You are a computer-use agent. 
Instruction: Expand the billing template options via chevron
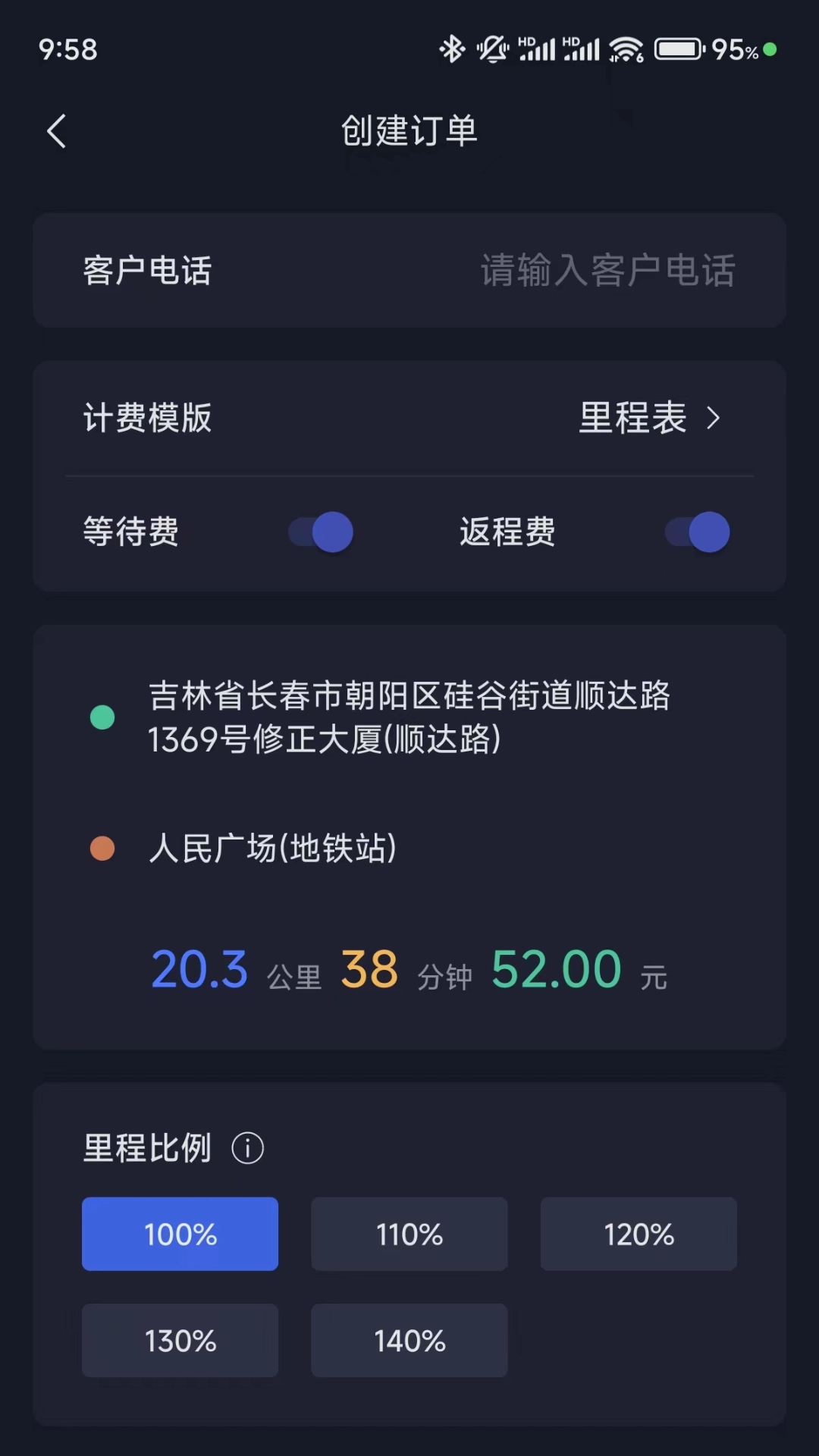(714, 419)
